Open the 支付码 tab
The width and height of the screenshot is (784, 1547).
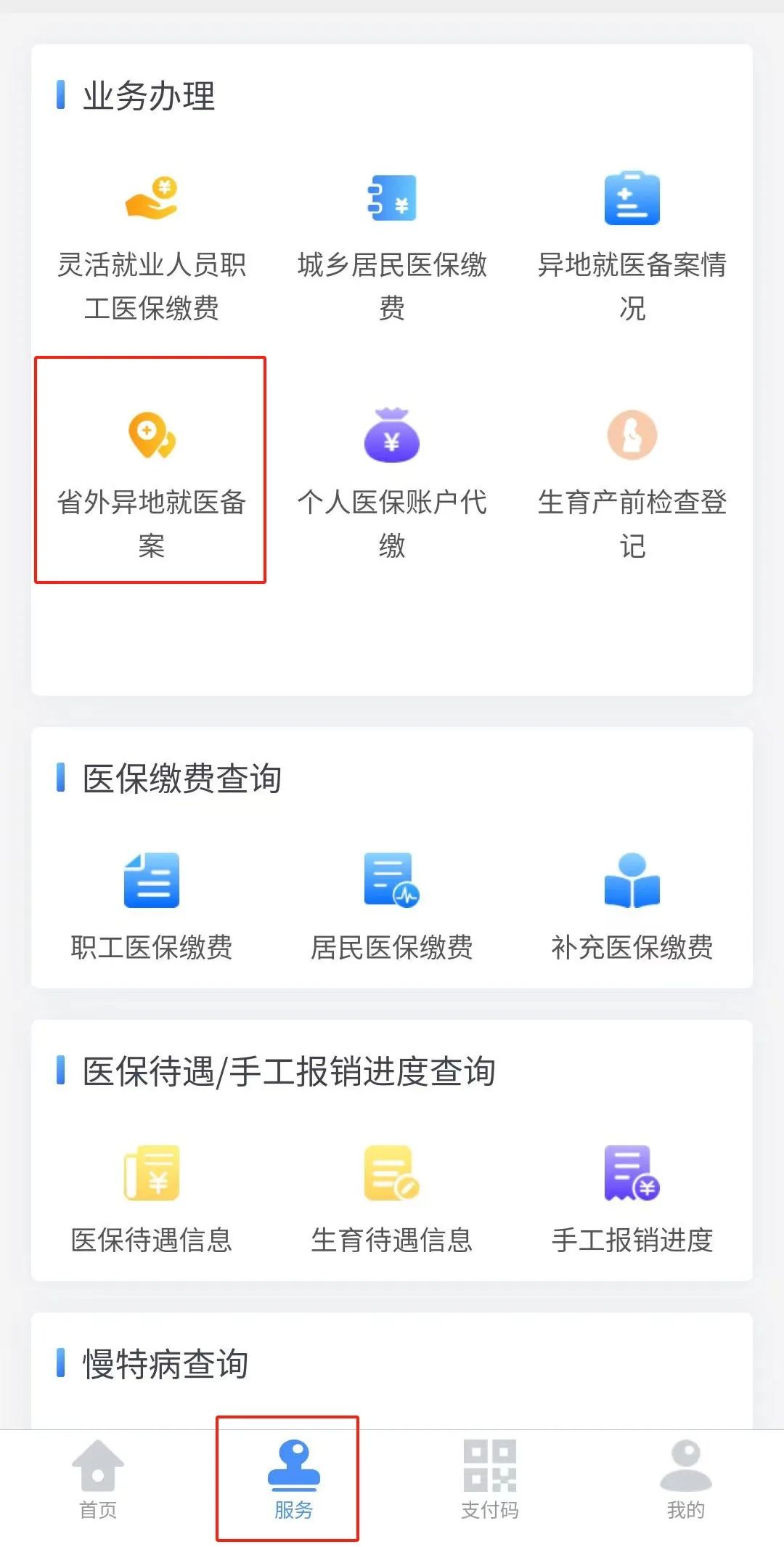(x=490, y=1479)
